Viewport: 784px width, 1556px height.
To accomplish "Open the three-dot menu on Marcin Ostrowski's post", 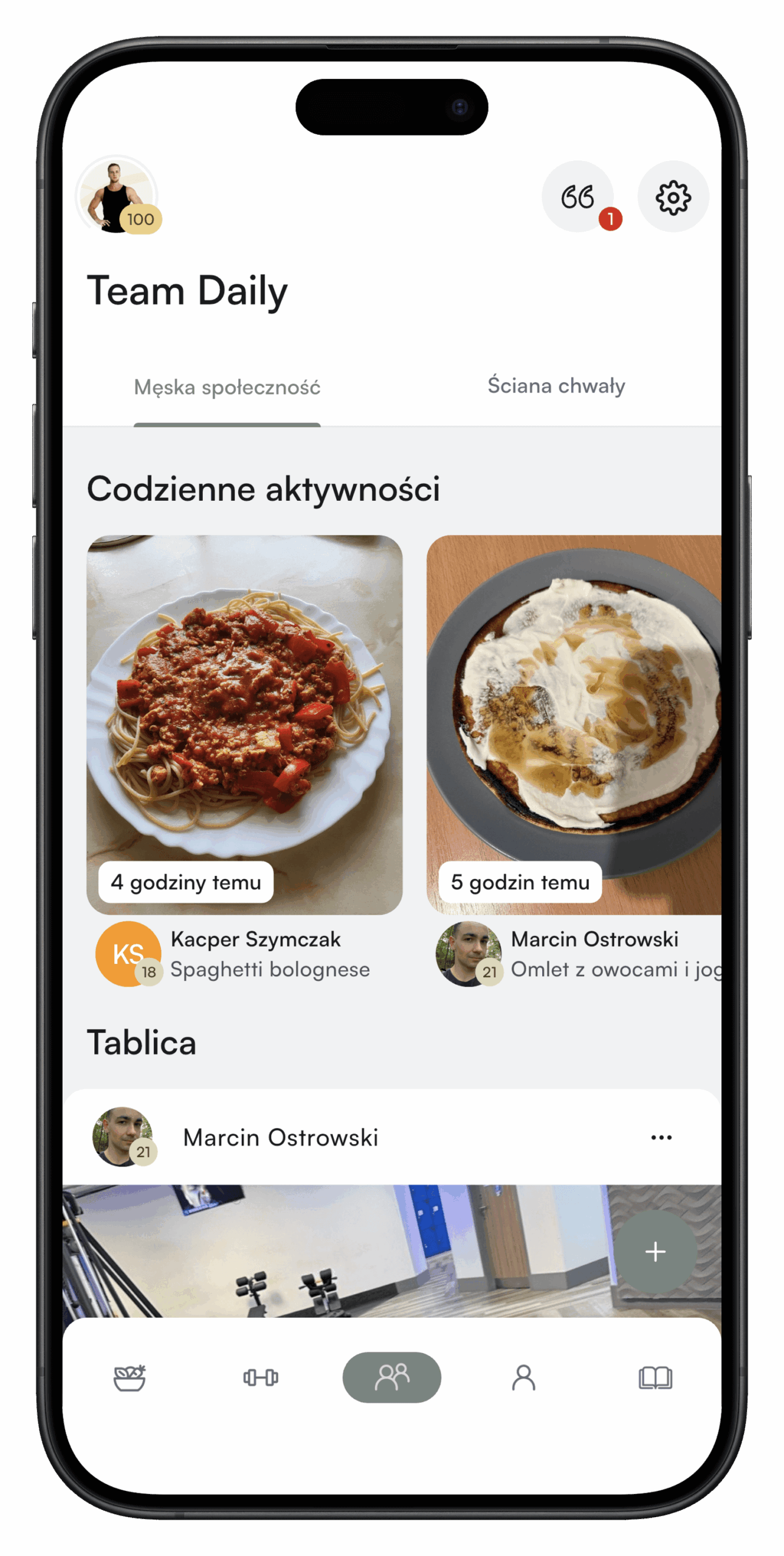I will [x=661, y=1137].
